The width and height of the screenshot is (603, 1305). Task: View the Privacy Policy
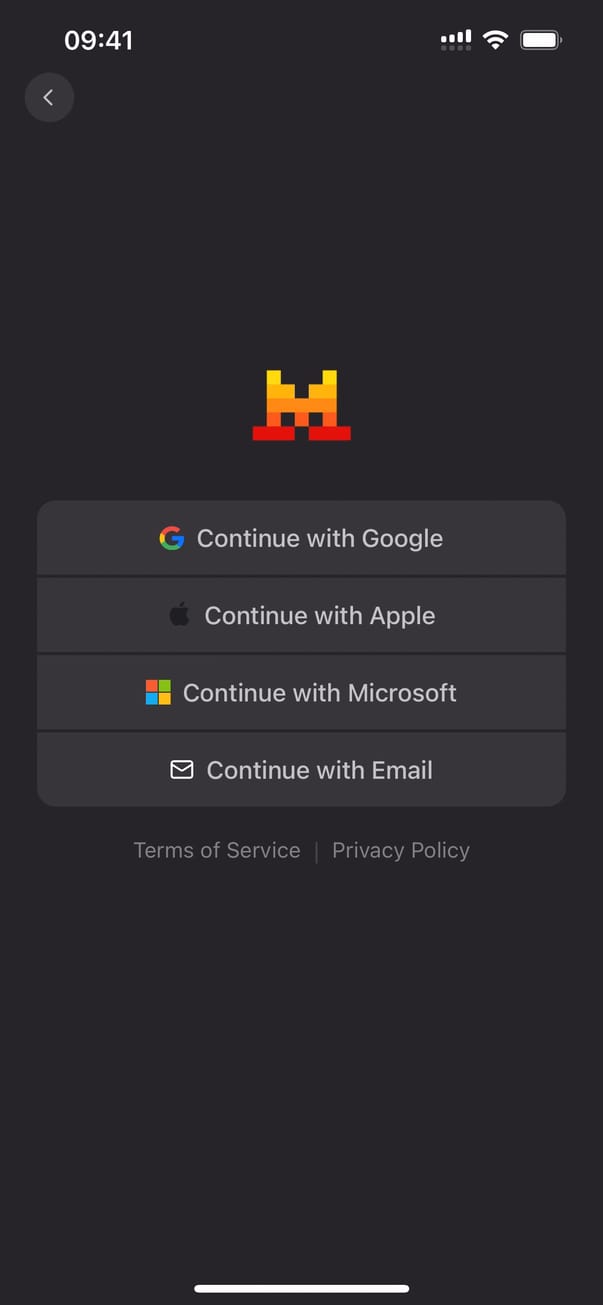(400, 850)
